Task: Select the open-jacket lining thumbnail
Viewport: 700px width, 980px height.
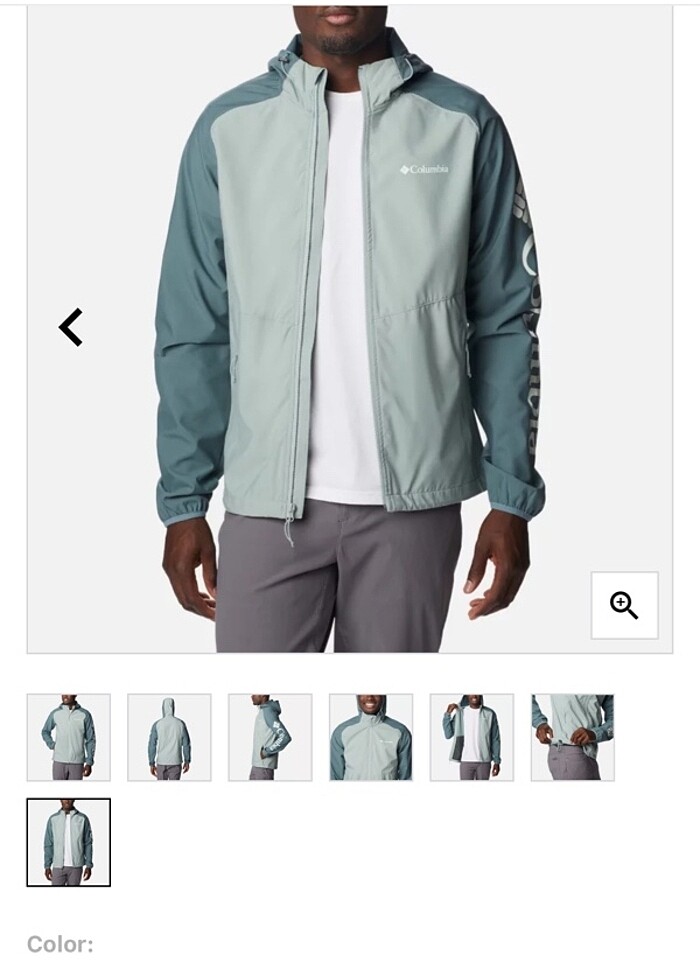Action: (472, 737)
